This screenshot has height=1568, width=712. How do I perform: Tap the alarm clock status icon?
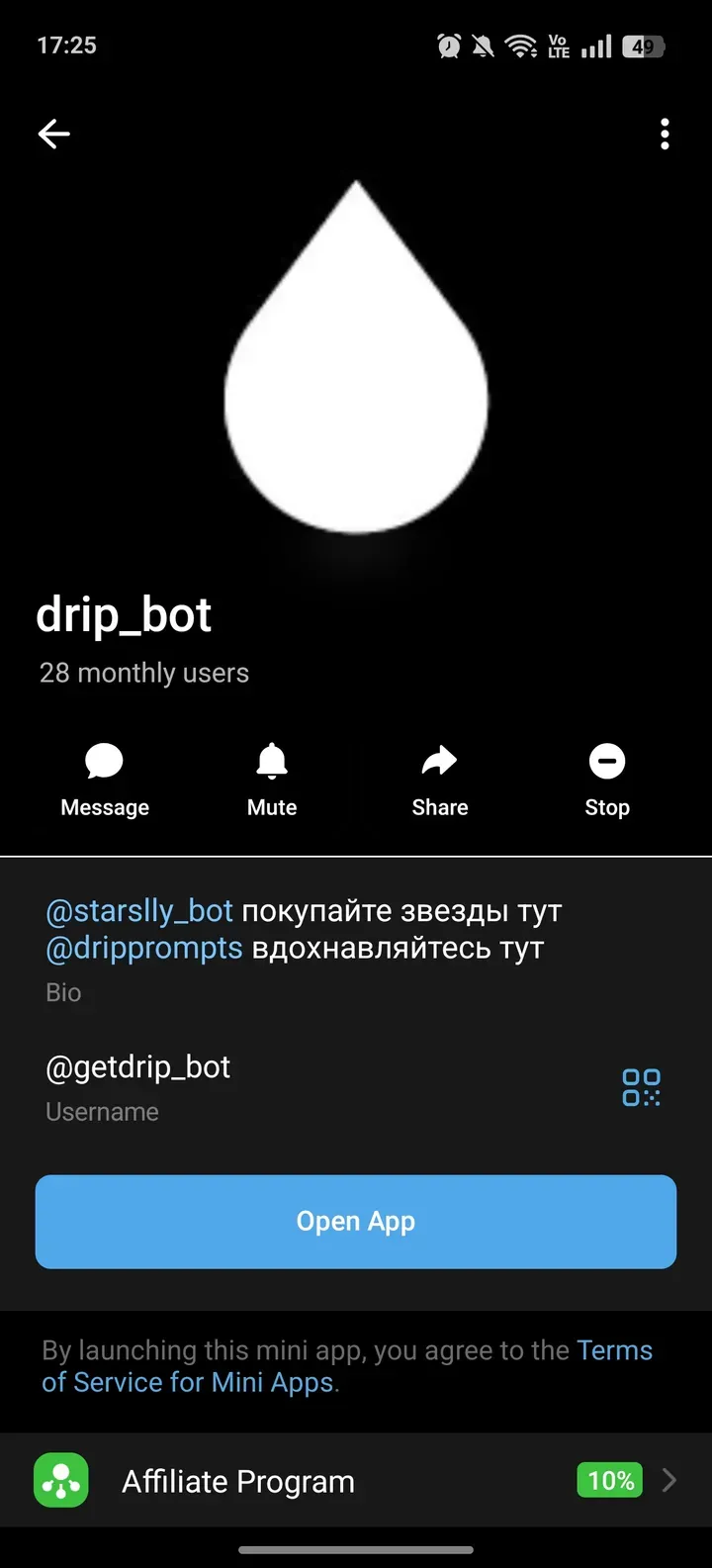click(449, 45)
